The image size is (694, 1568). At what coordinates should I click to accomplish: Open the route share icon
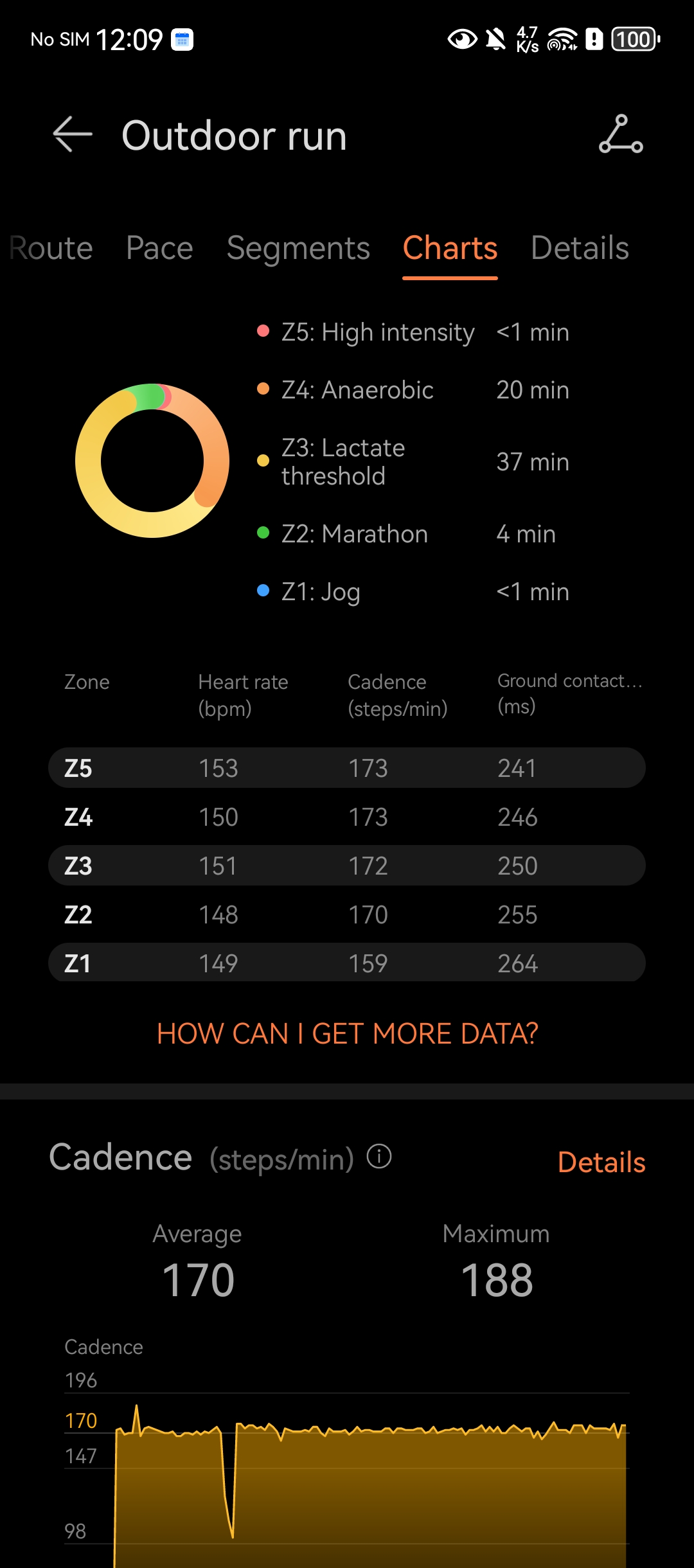620,135
